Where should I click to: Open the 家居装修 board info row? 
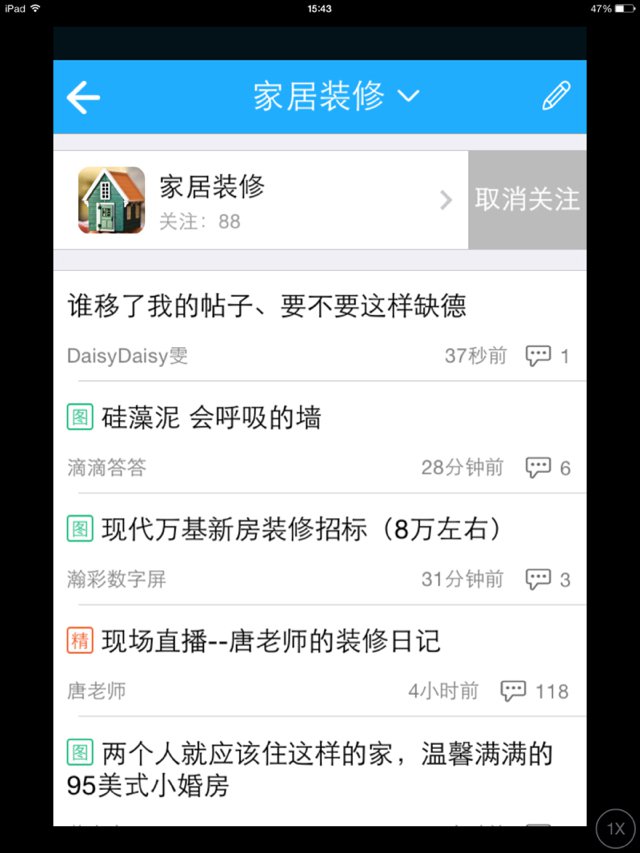262,200
